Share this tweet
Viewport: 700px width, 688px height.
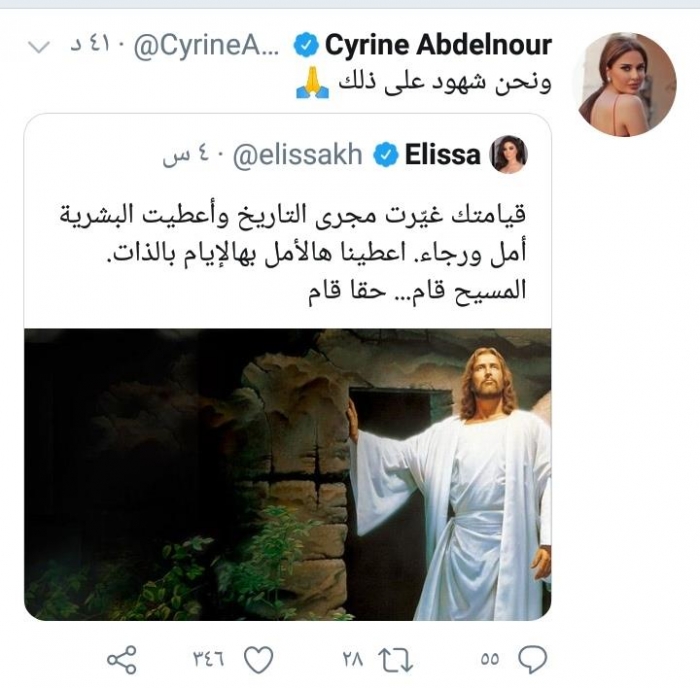click(121, 658)
